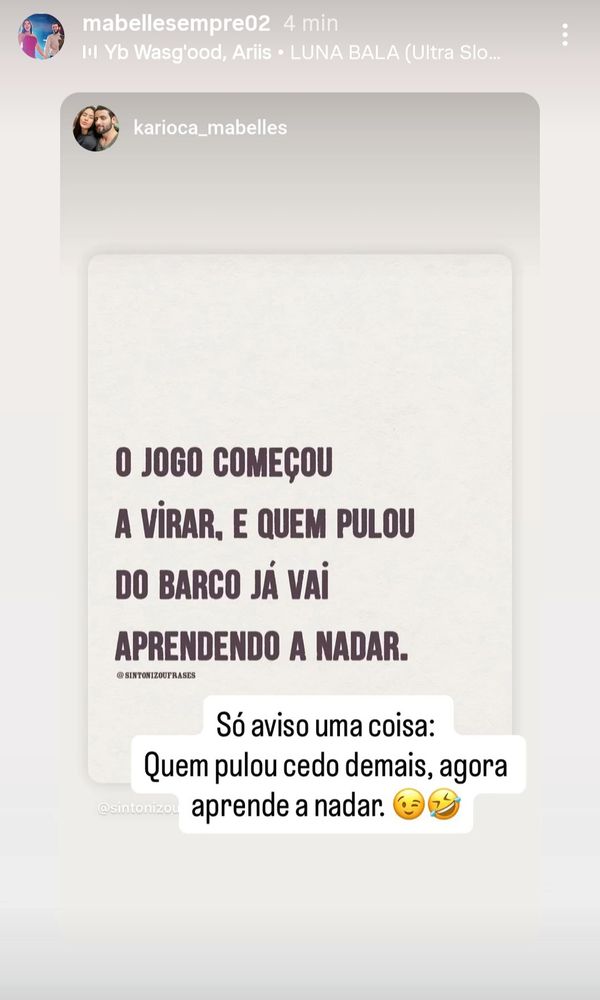Open mabellesempre02's profile picture
600x1000 pixels.
41,36
